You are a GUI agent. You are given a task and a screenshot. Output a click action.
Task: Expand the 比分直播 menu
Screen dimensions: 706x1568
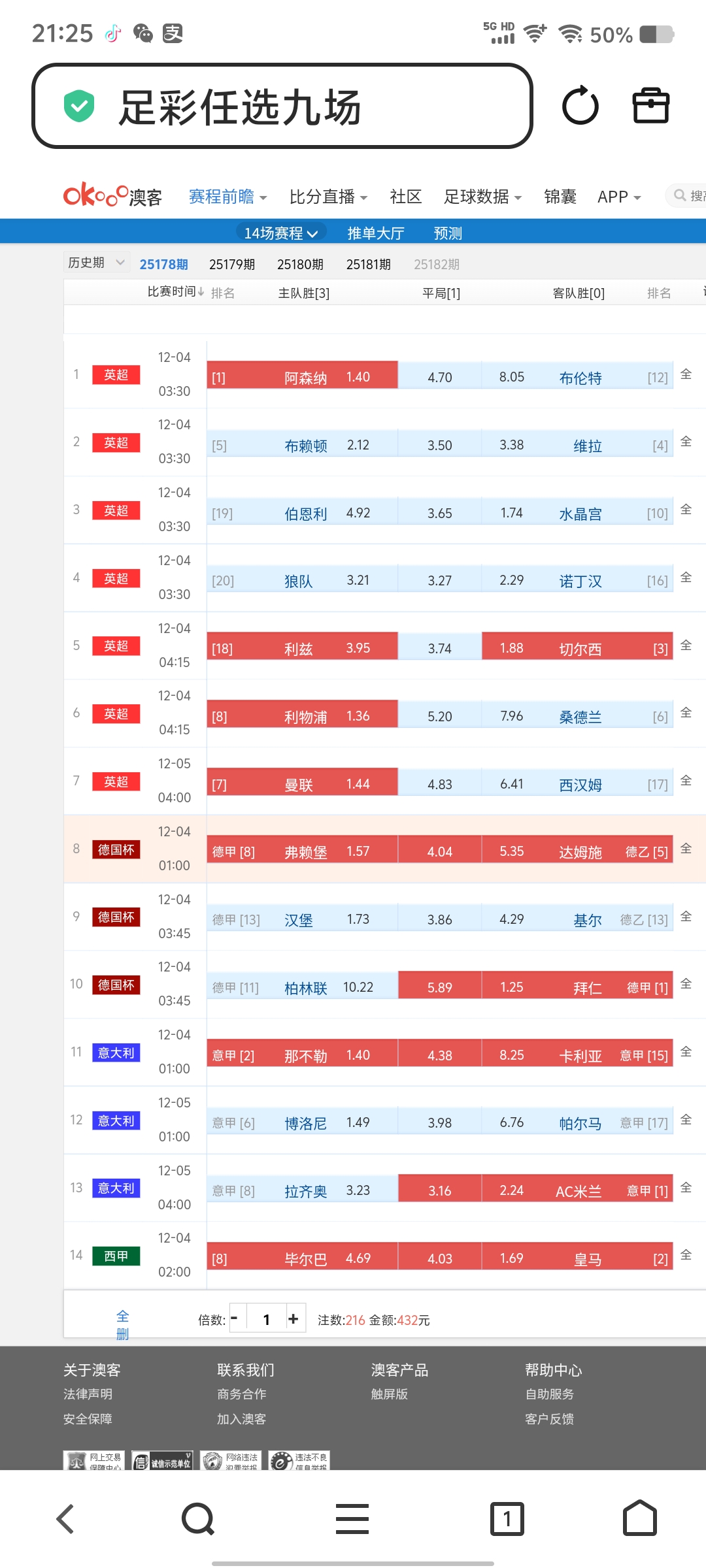point(328,197)
